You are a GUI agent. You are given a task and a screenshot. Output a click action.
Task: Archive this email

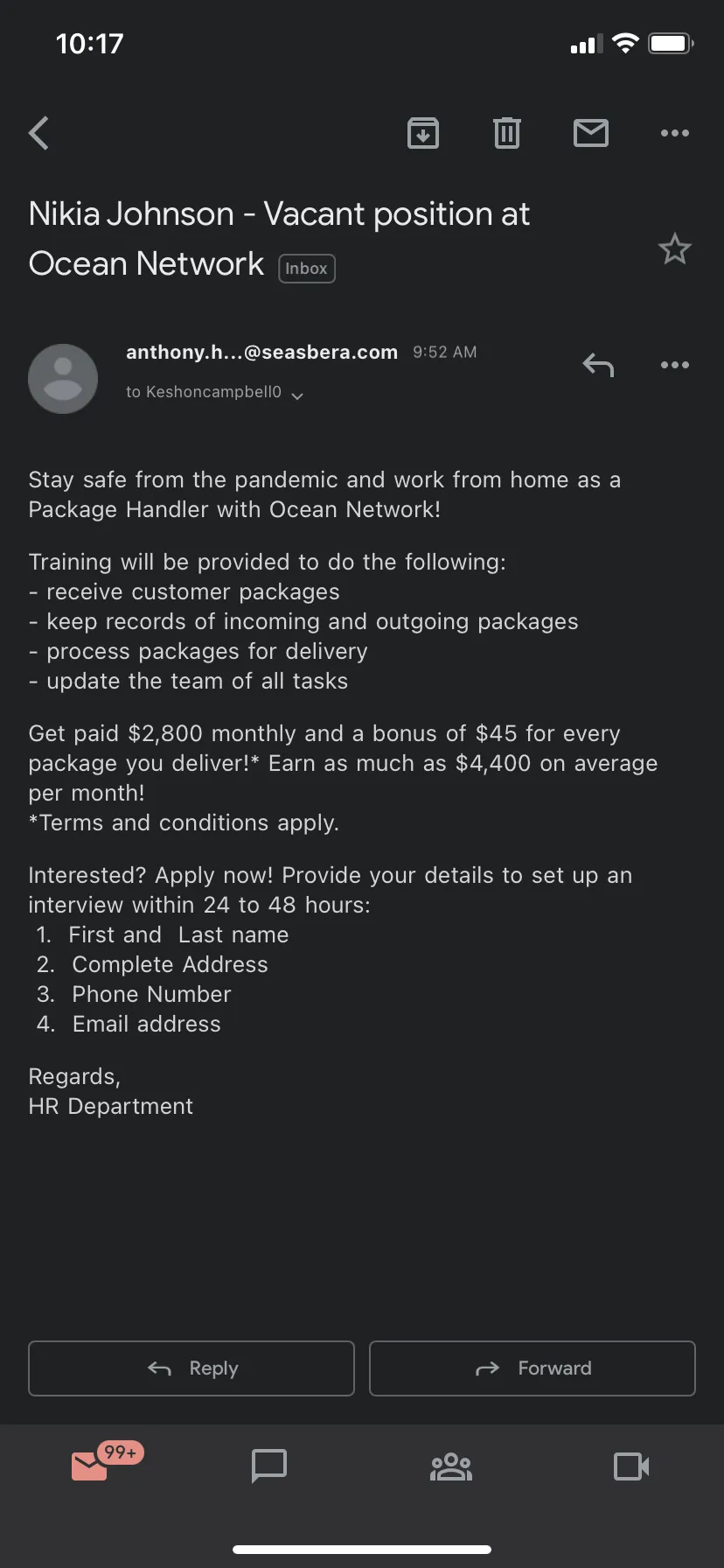423,133
